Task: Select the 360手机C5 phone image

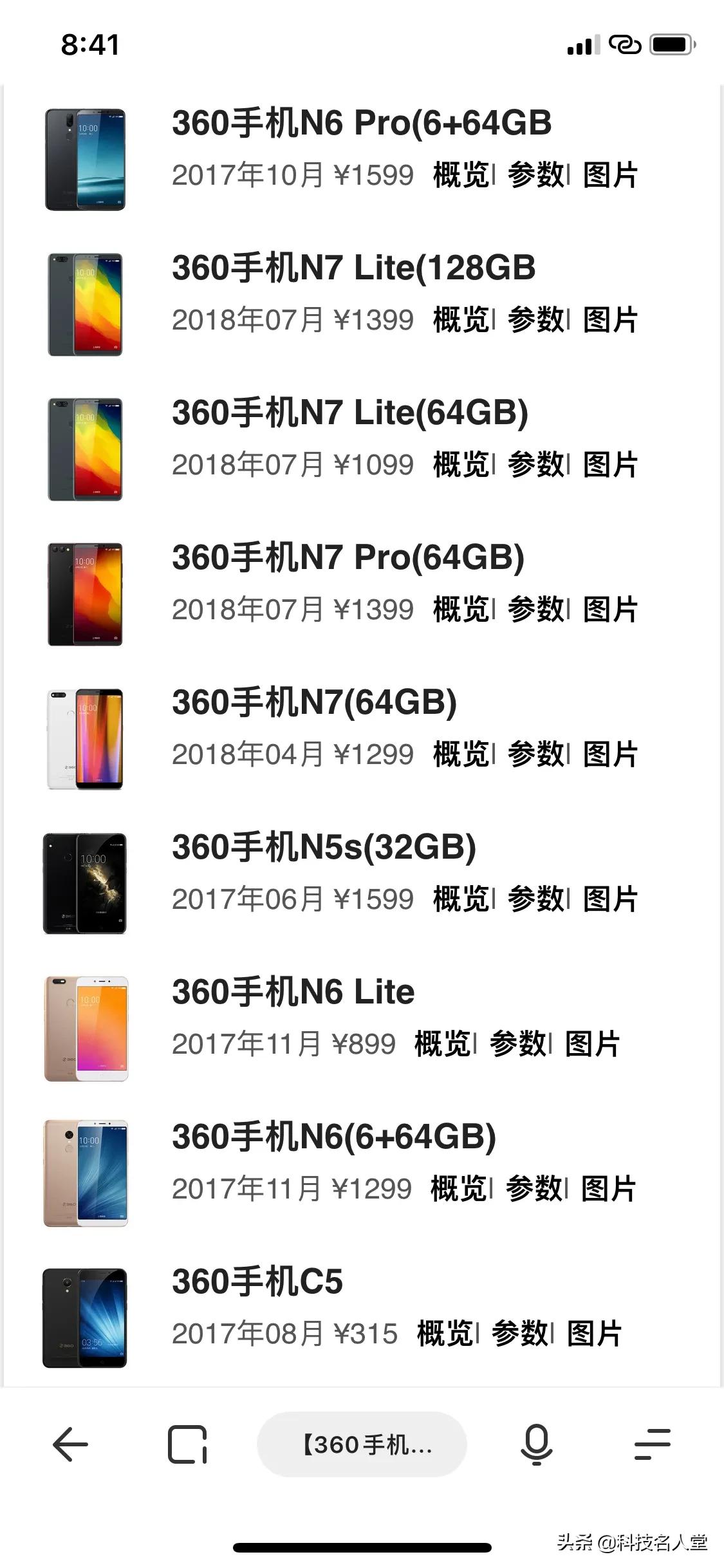Action: pos(86,1316)
